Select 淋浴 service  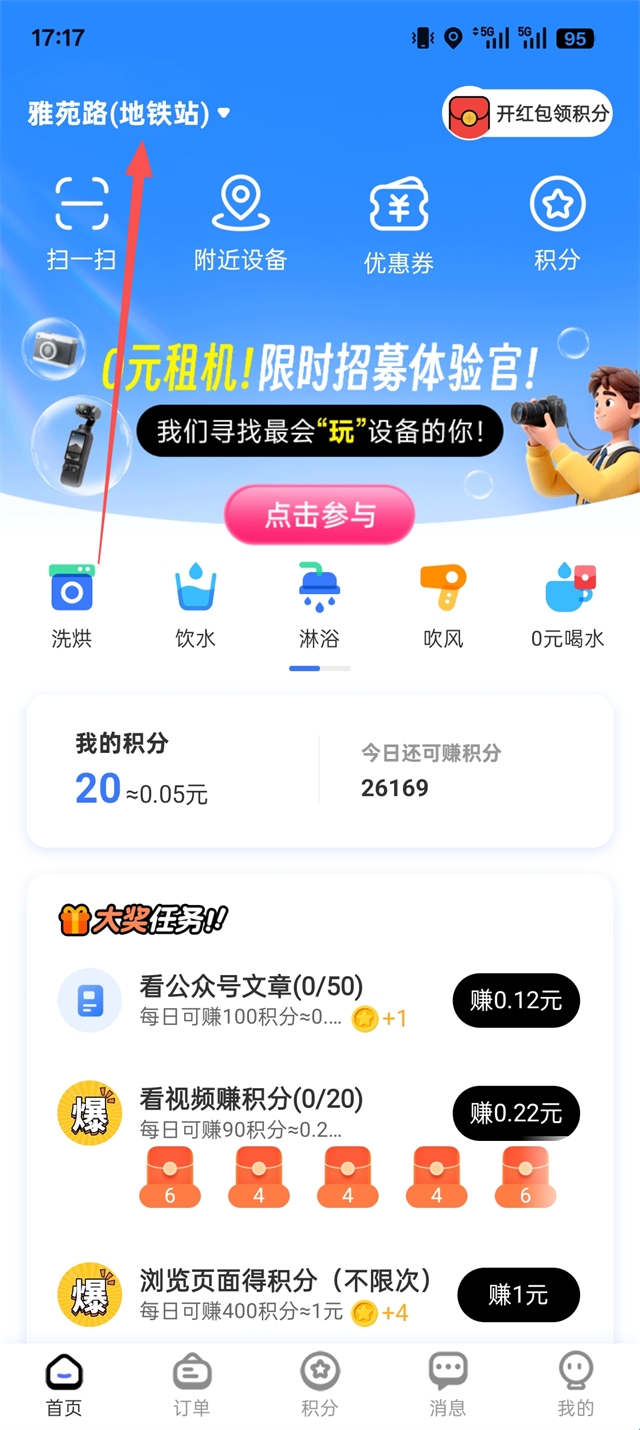(x=320, y=605)
